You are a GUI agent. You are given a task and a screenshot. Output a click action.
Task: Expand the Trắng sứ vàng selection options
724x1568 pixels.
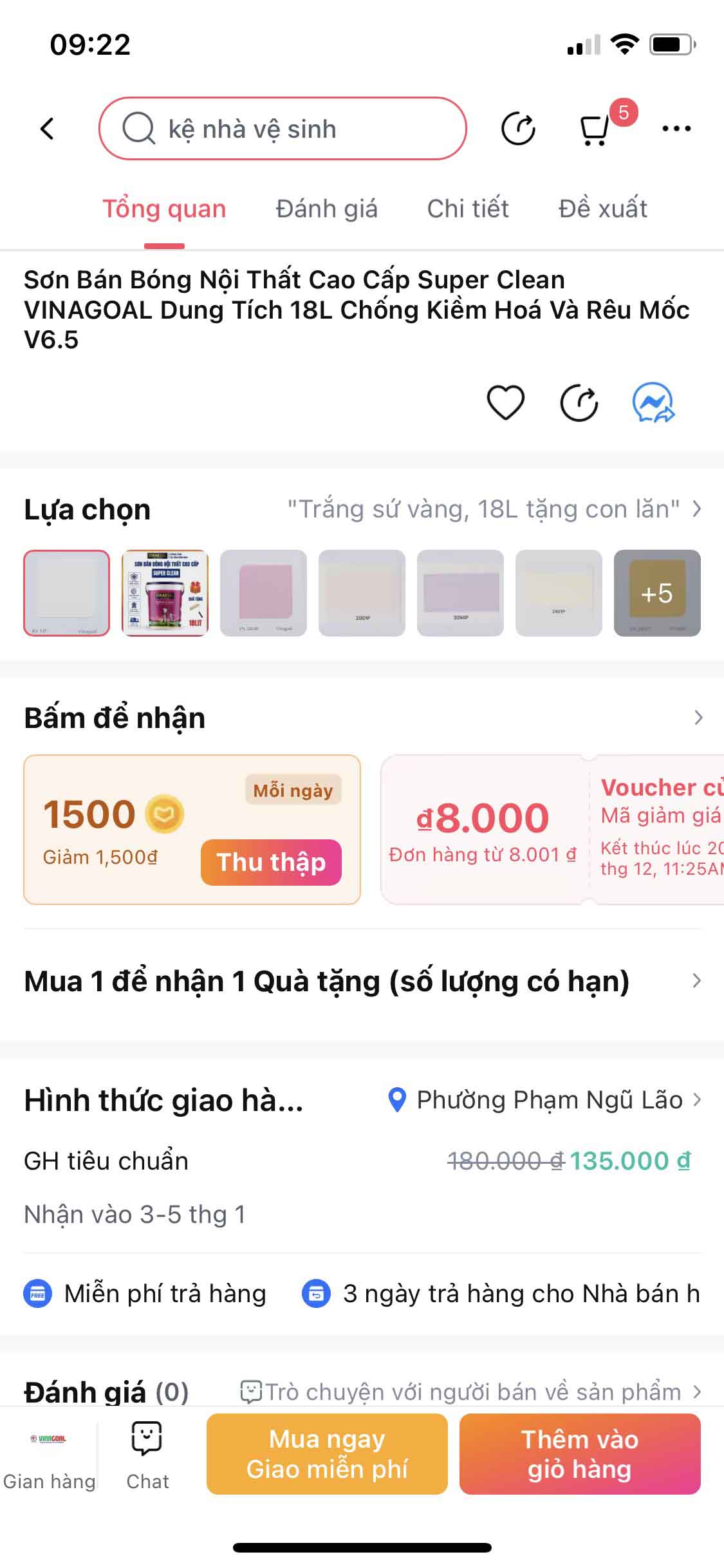coord(696,509)
